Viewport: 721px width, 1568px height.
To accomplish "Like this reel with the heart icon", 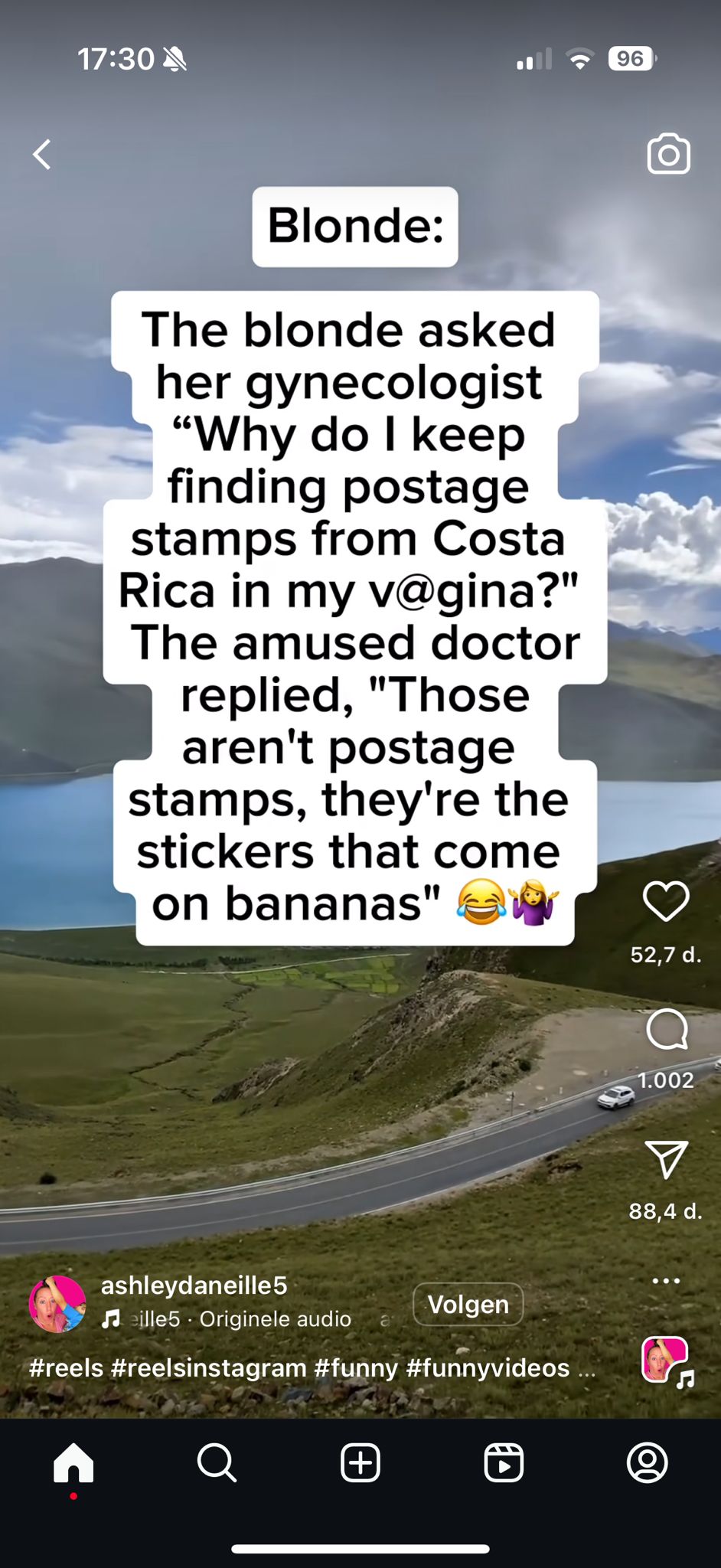I will point(666,900).
